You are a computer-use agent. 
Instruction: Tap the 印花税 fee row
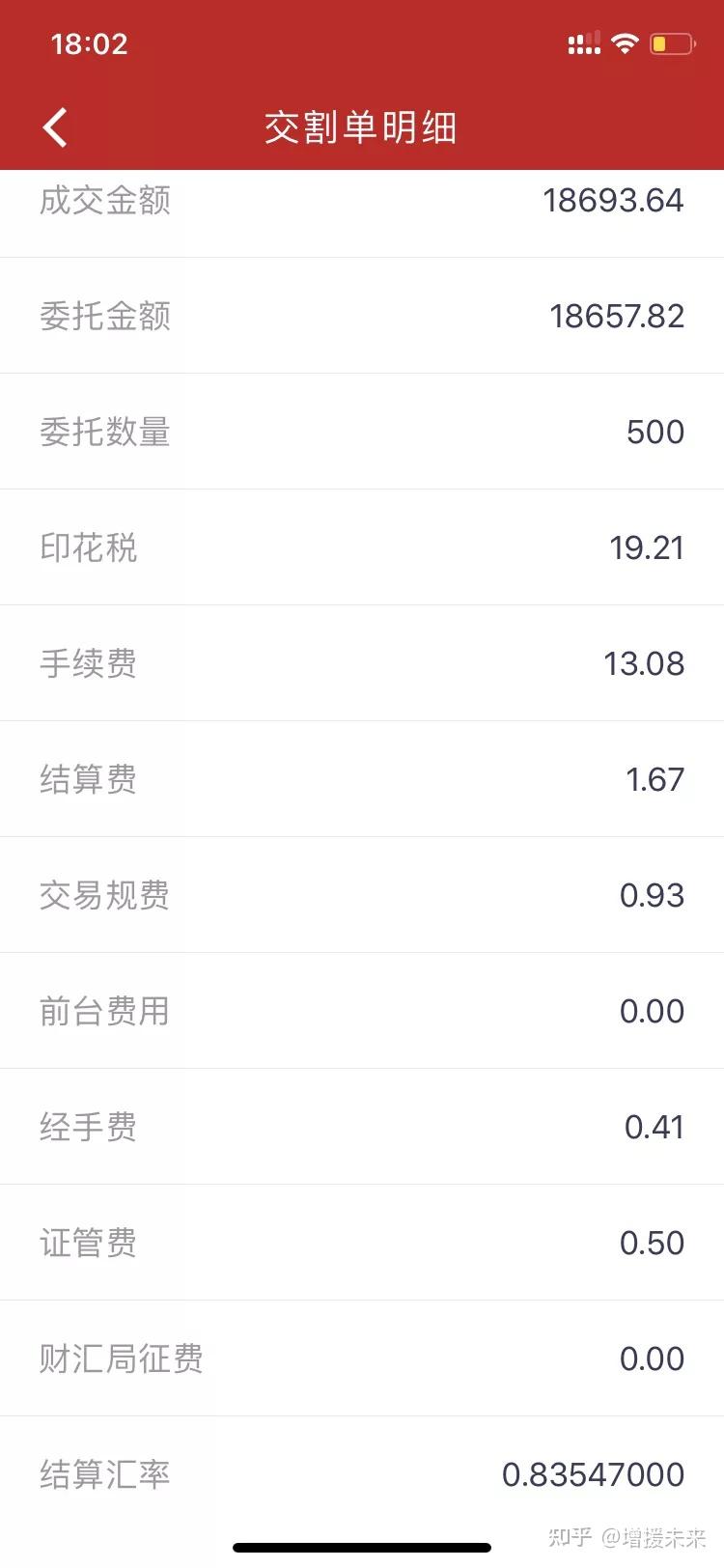tap(362, 547)
